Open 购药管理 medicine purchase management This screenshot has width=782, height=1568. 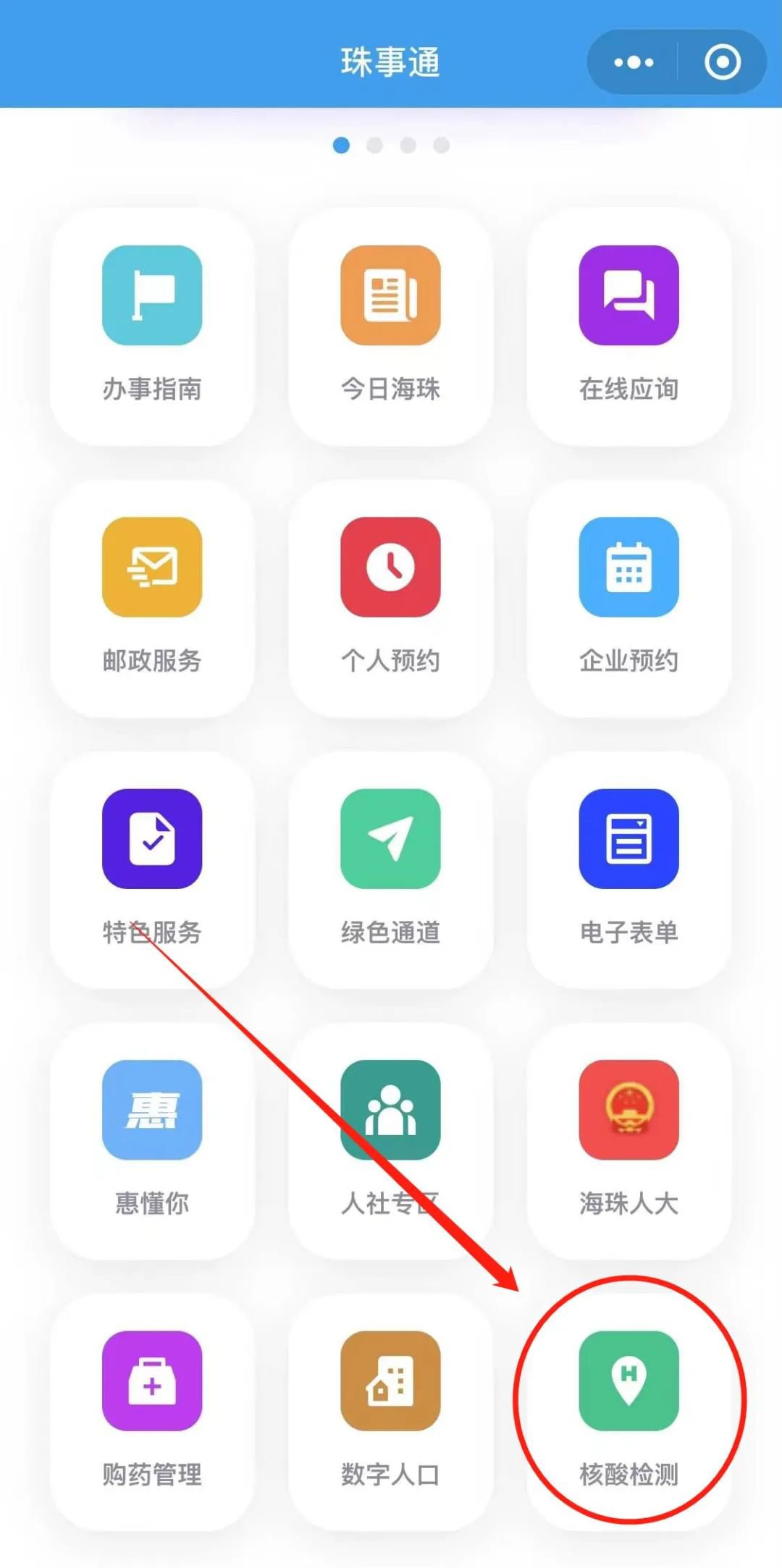click(152, 1412)
